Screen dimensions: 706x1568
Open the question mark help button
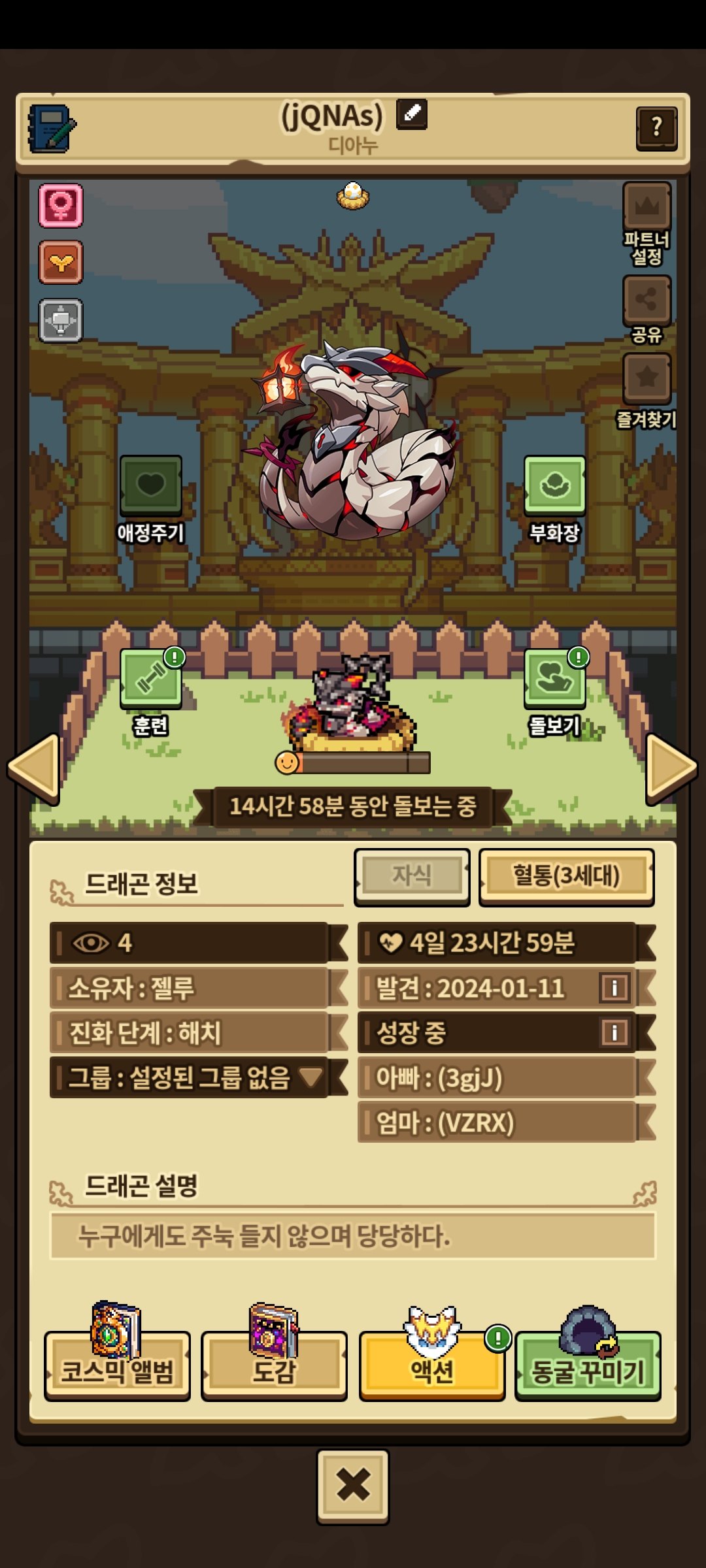tap(656, 129)
